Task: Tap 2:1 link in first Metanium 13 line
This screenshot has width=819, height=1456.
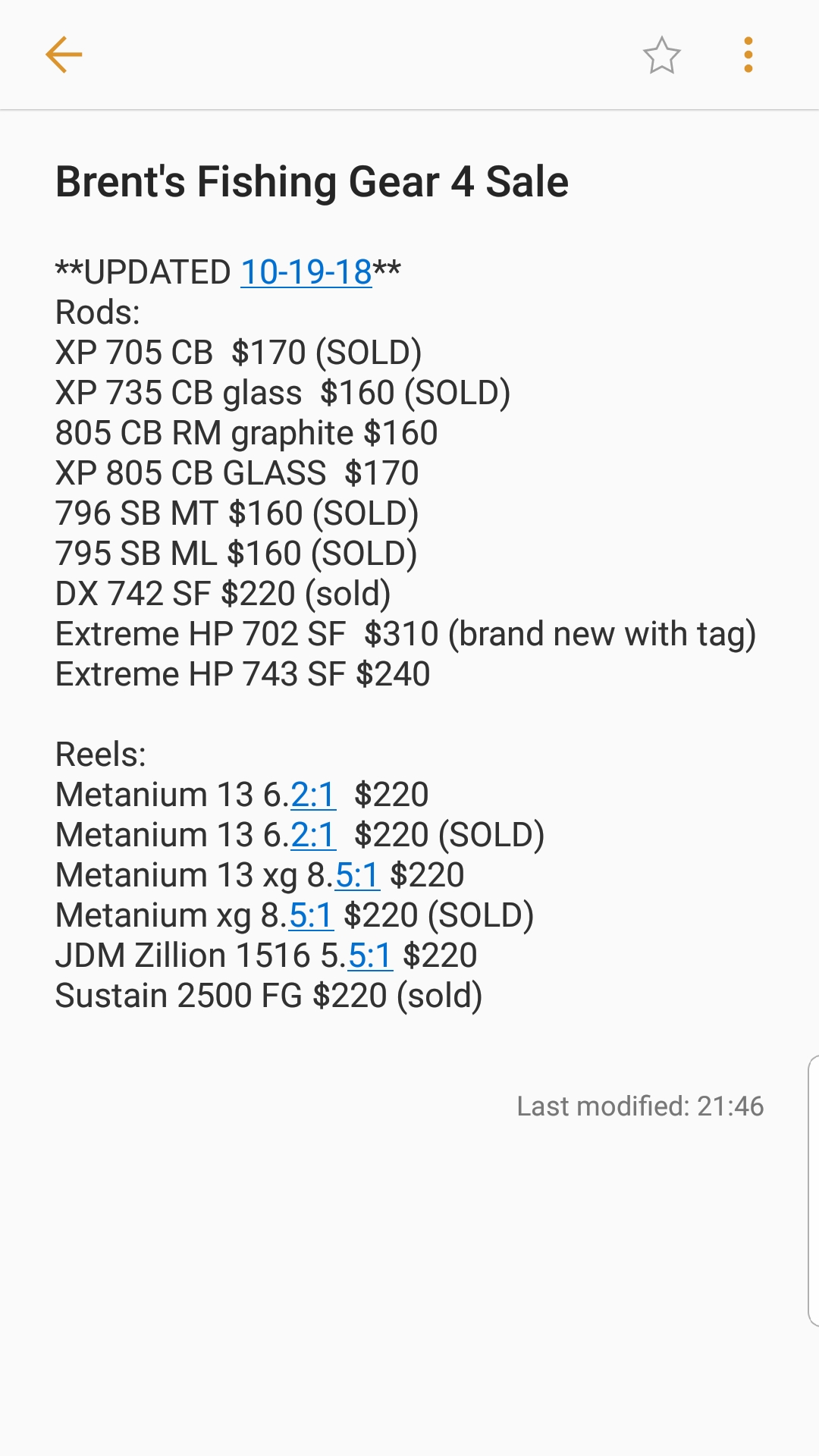Action: pos(313,795)
